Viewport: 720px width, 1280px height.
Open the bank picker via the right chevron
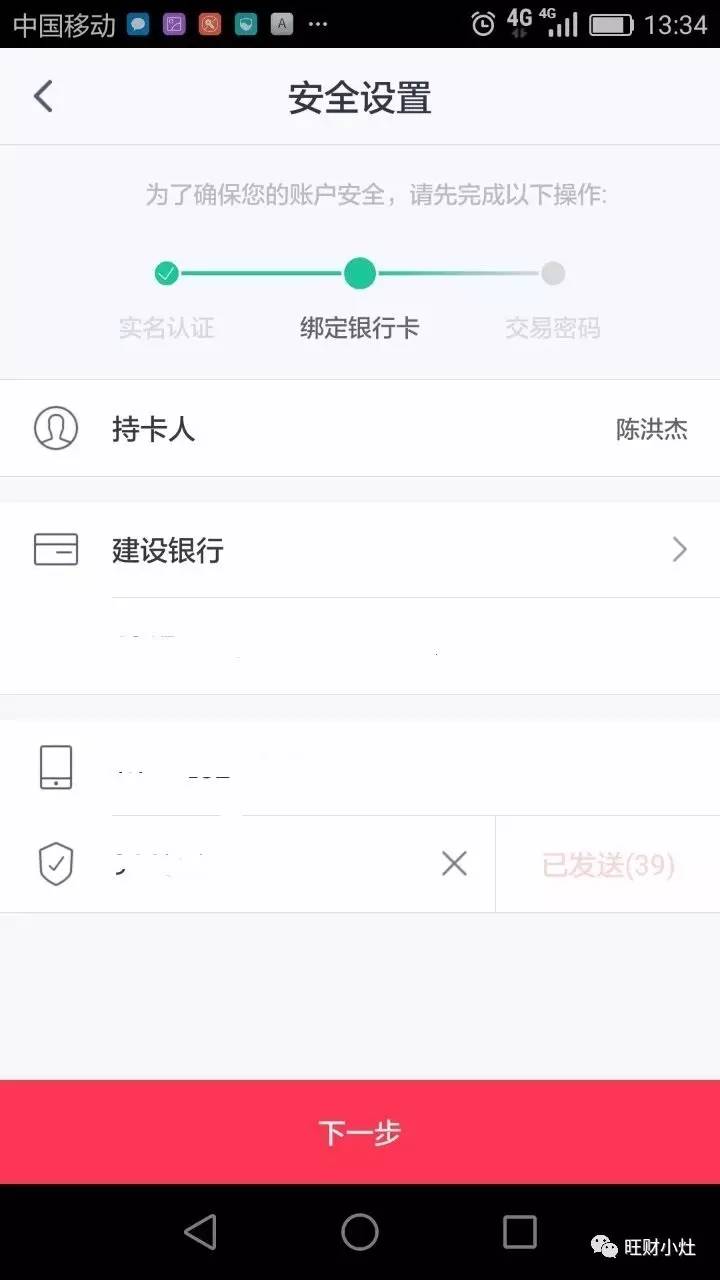pos(679,549)
